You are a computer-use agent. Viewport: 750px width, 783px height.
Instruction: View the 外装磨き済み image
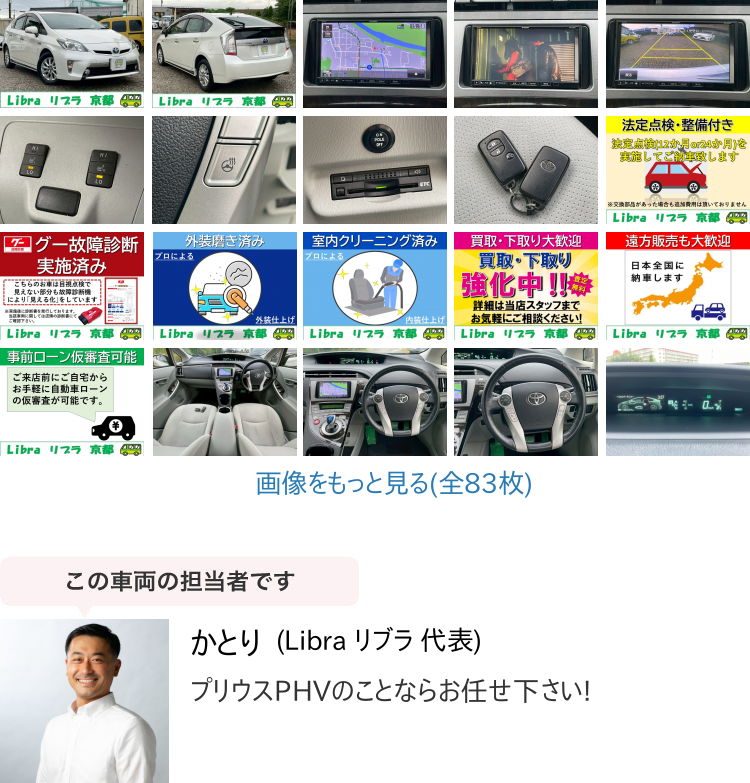(224, 286)
